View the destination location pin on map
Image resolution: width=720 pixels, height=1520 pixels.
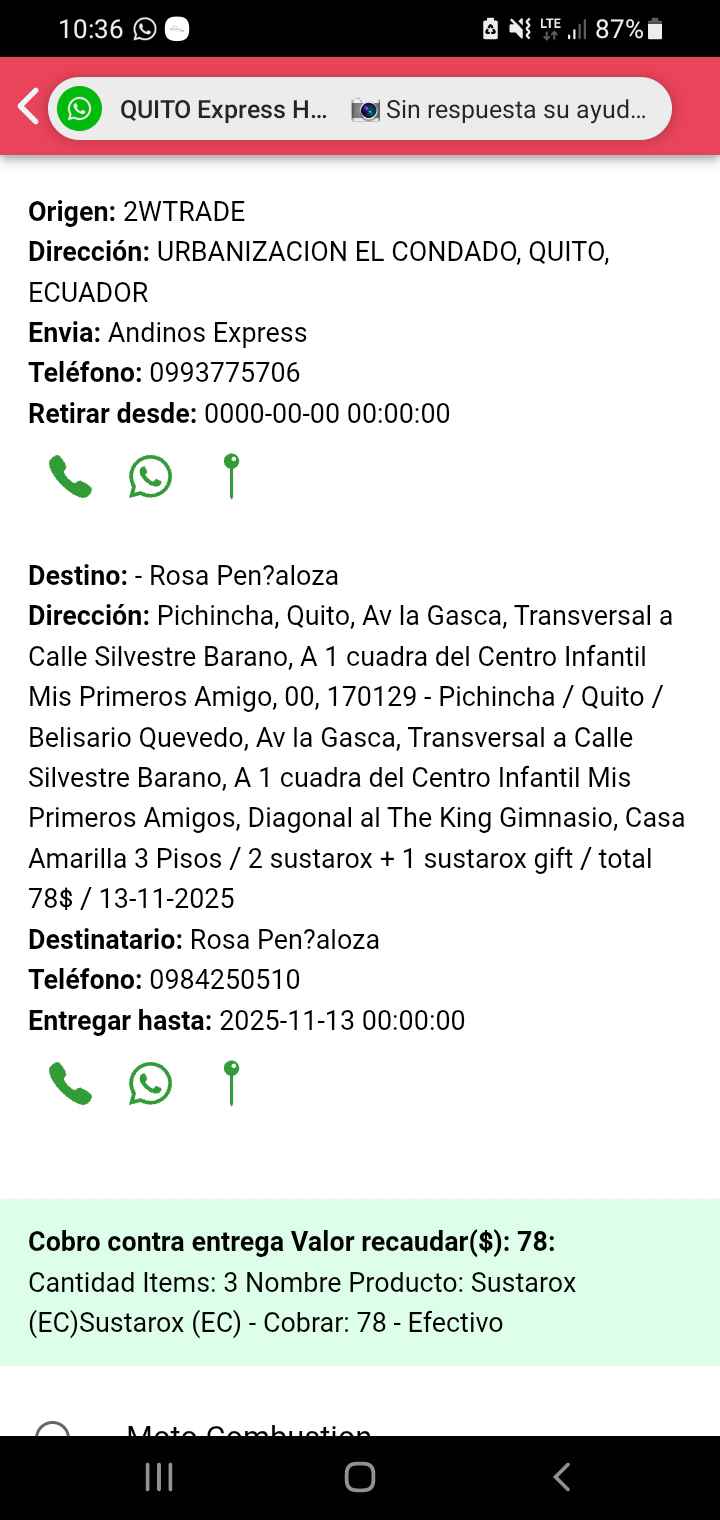[x=231, y=1083]
